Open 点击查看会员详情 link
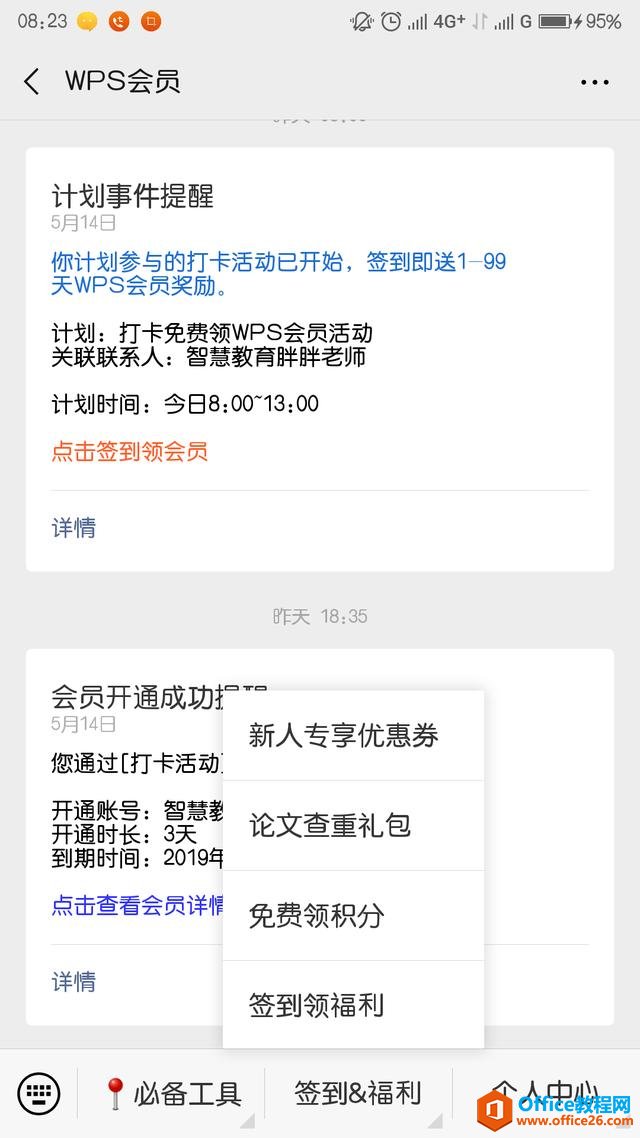 [x=137, y=905]
